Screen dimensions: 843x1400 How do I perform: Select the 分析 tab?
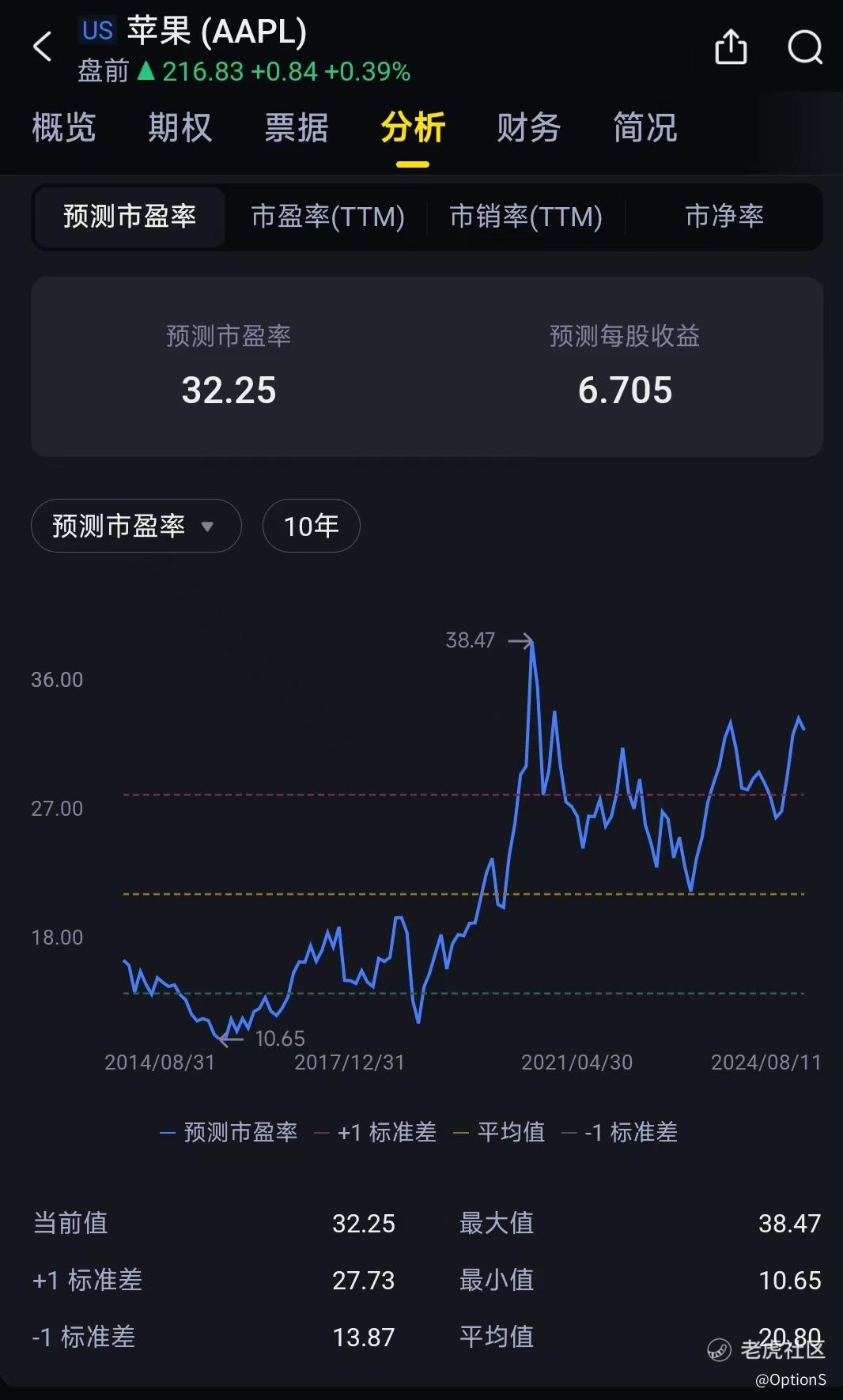413,127
